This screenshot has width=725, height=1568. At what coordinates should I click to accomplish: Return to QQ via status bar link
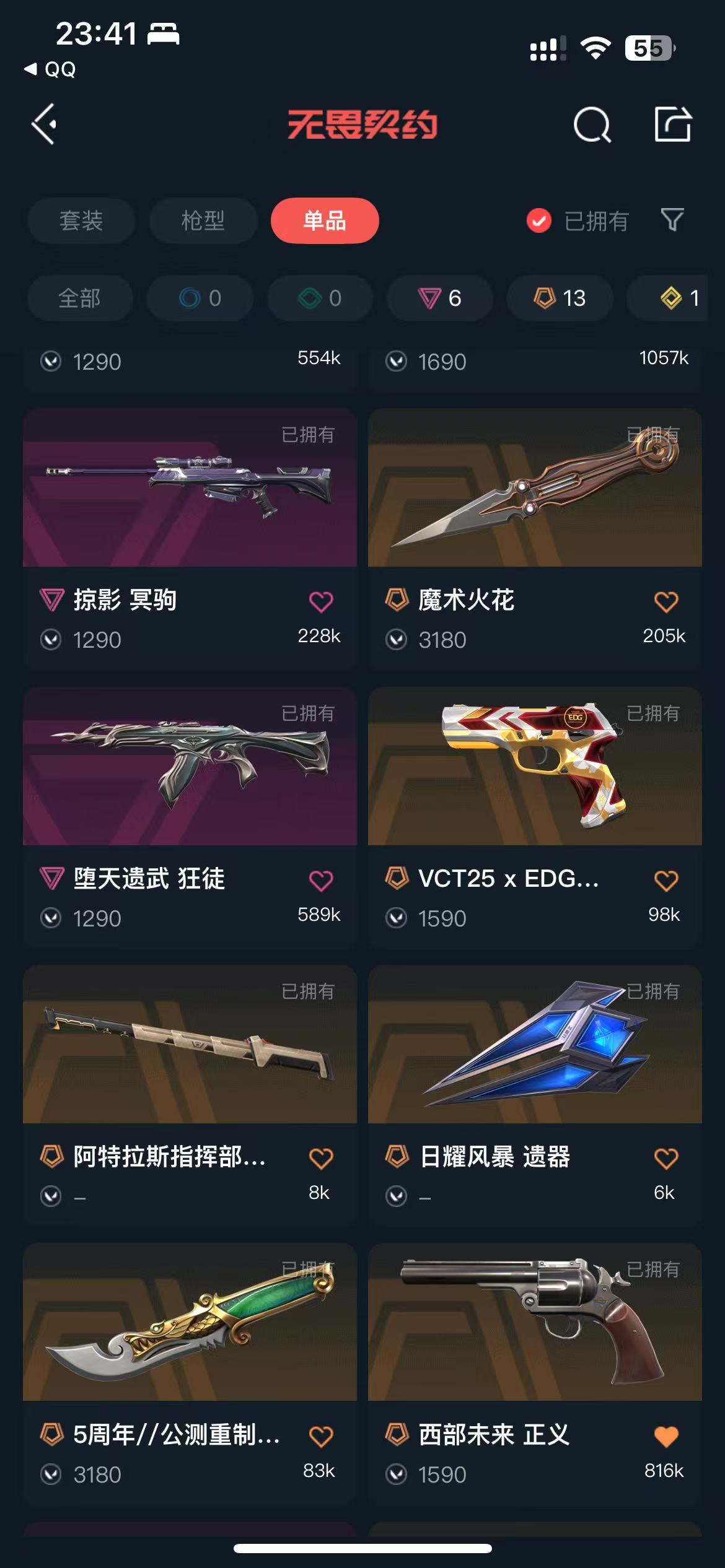click(51, 69)
